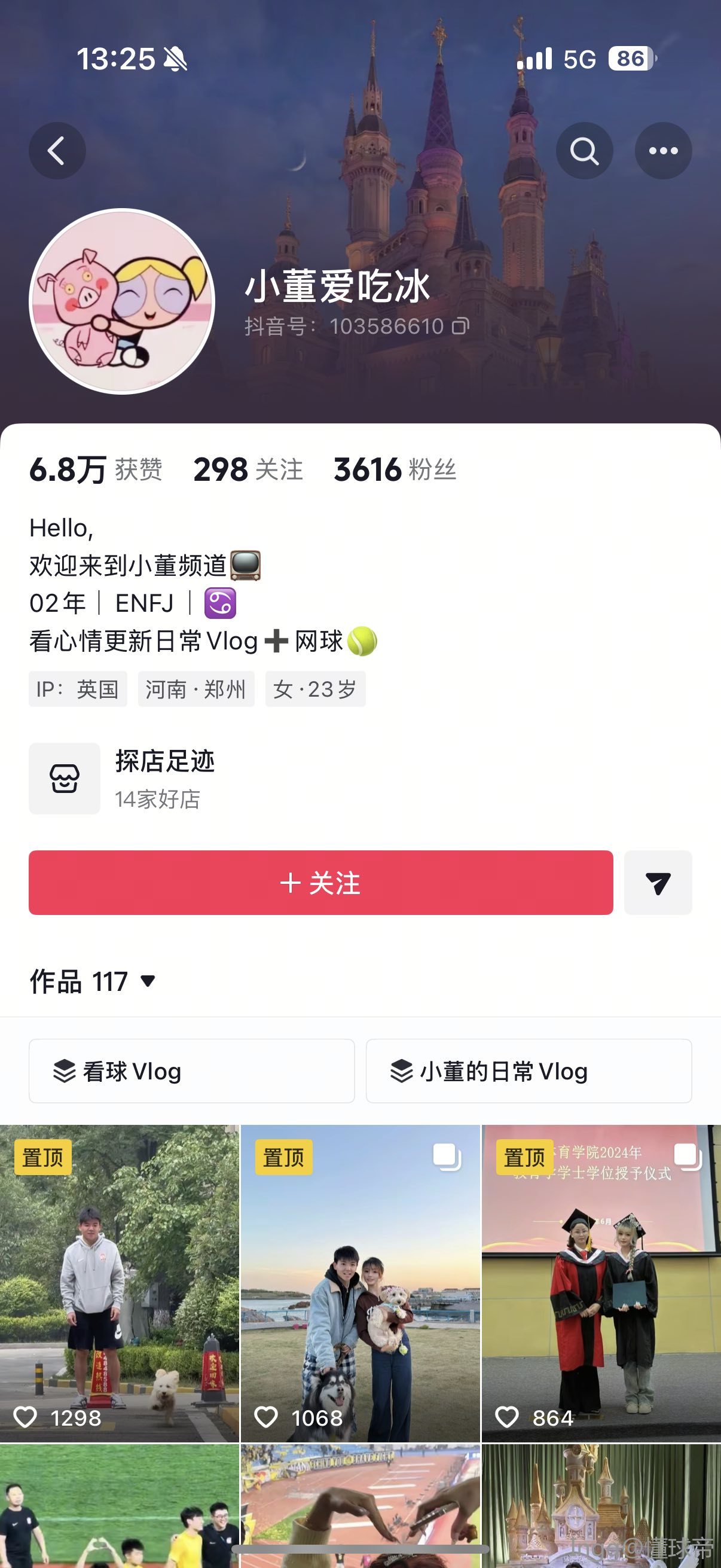
Task: Follow 小董爱吃冰 with the red 关注 button
Action: tap(320, 883)
